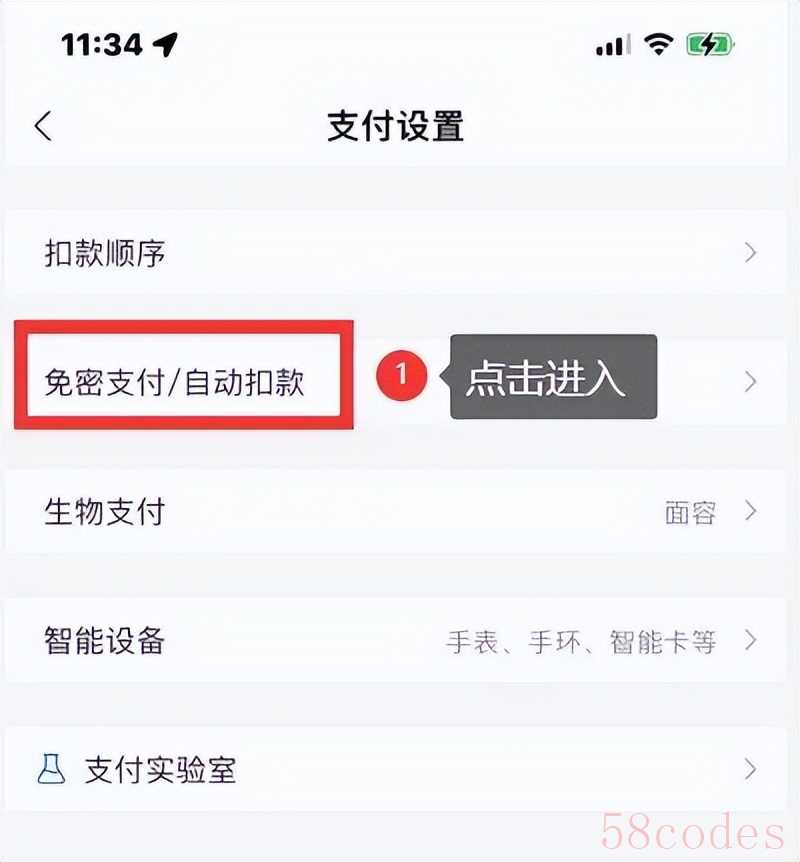Go back from 支付设置 page

pyautogui.click(x=42, y=128)
